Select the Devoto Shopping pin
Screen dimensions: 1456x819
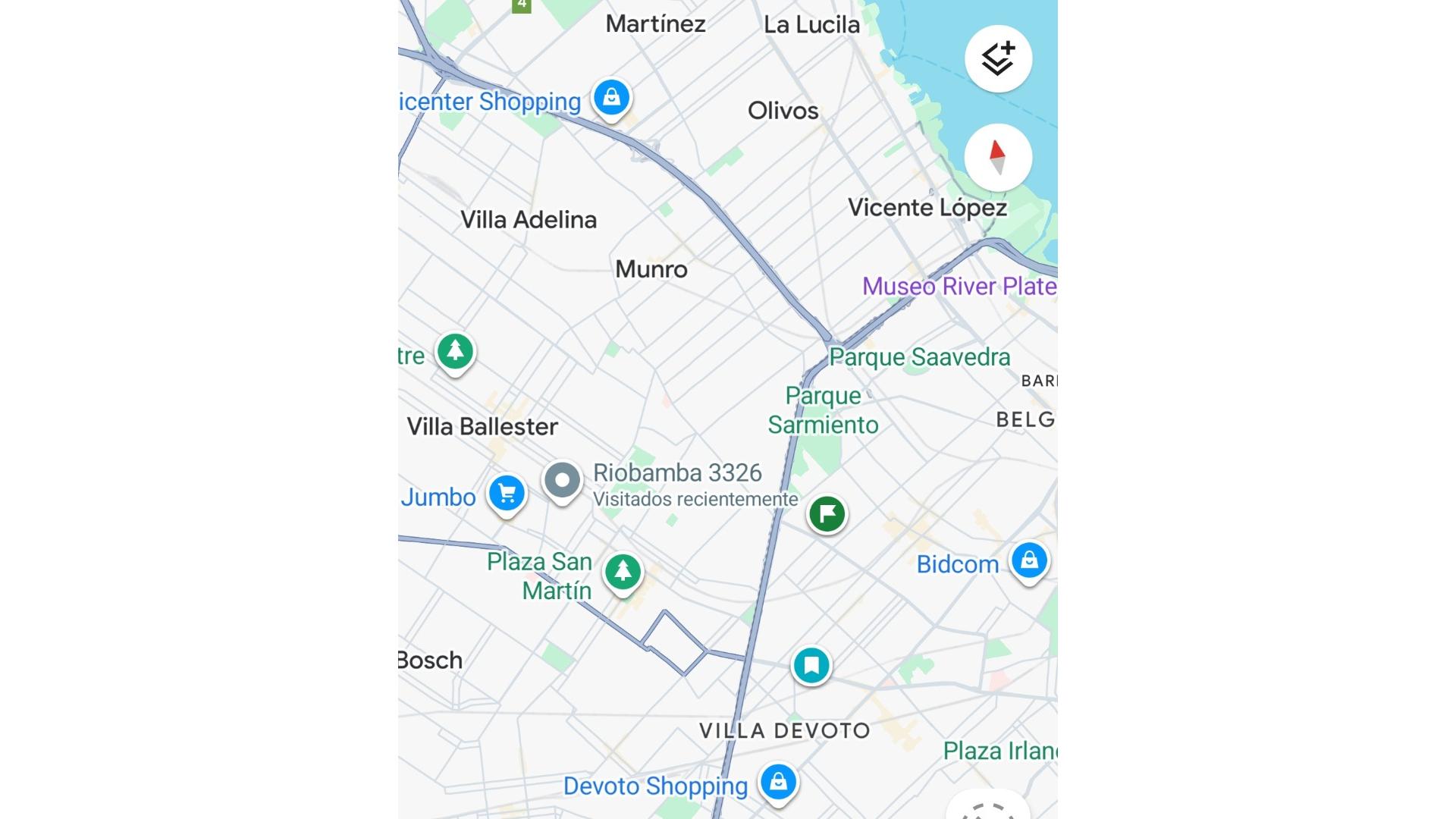tap(778, 782)
